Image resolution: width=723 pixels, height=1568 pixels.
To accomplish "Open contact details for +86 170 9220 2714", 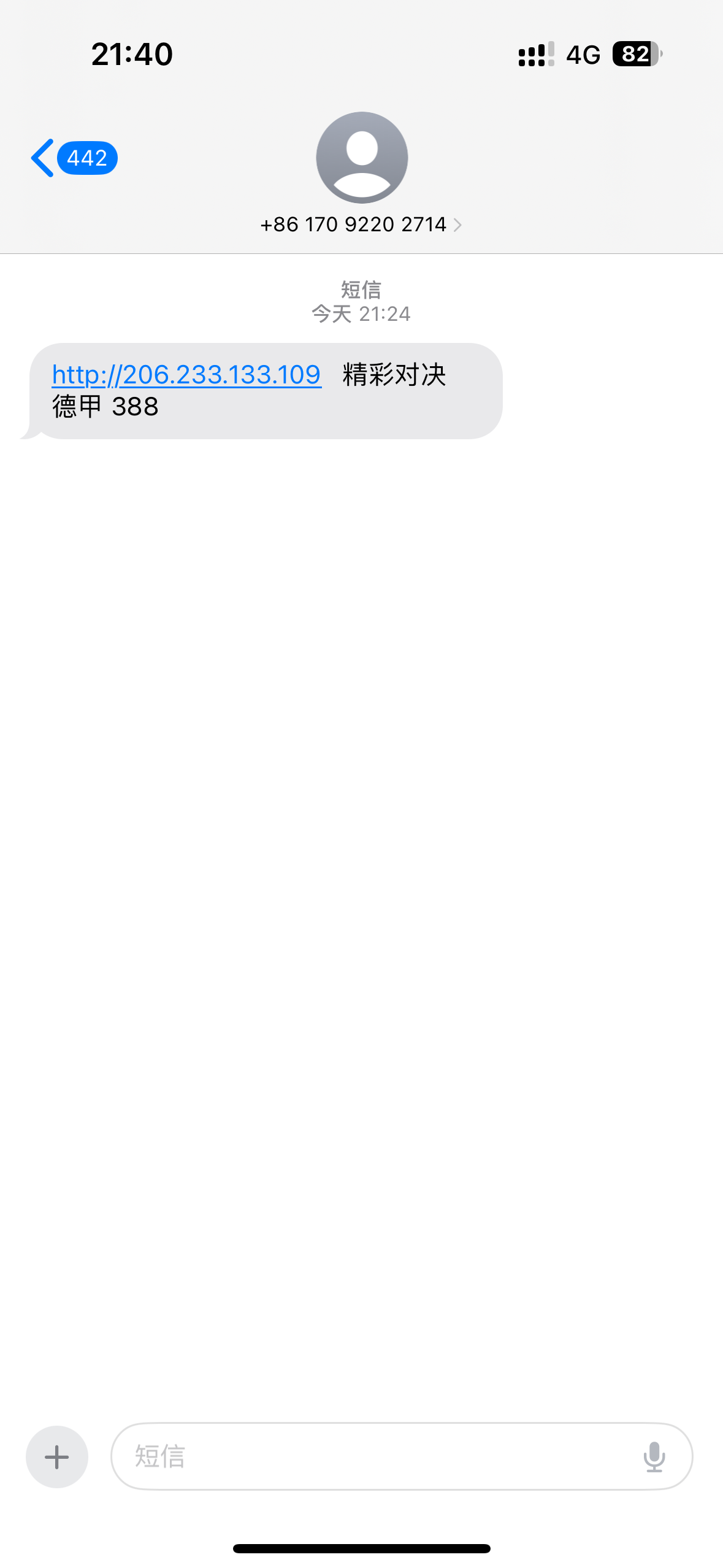I will [361, 225].
